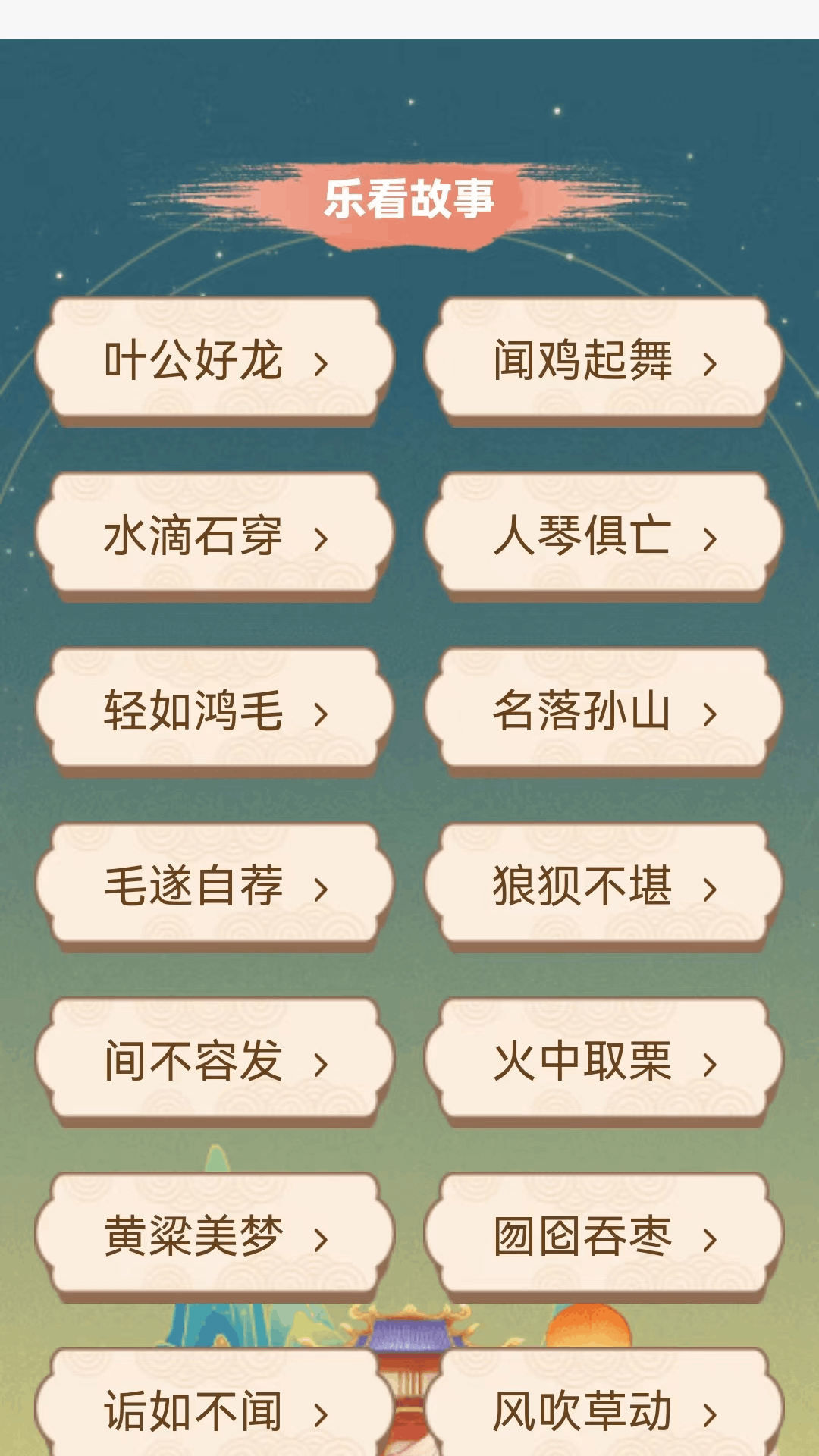
Task: View the story 名落孙山
Action: 604,711
